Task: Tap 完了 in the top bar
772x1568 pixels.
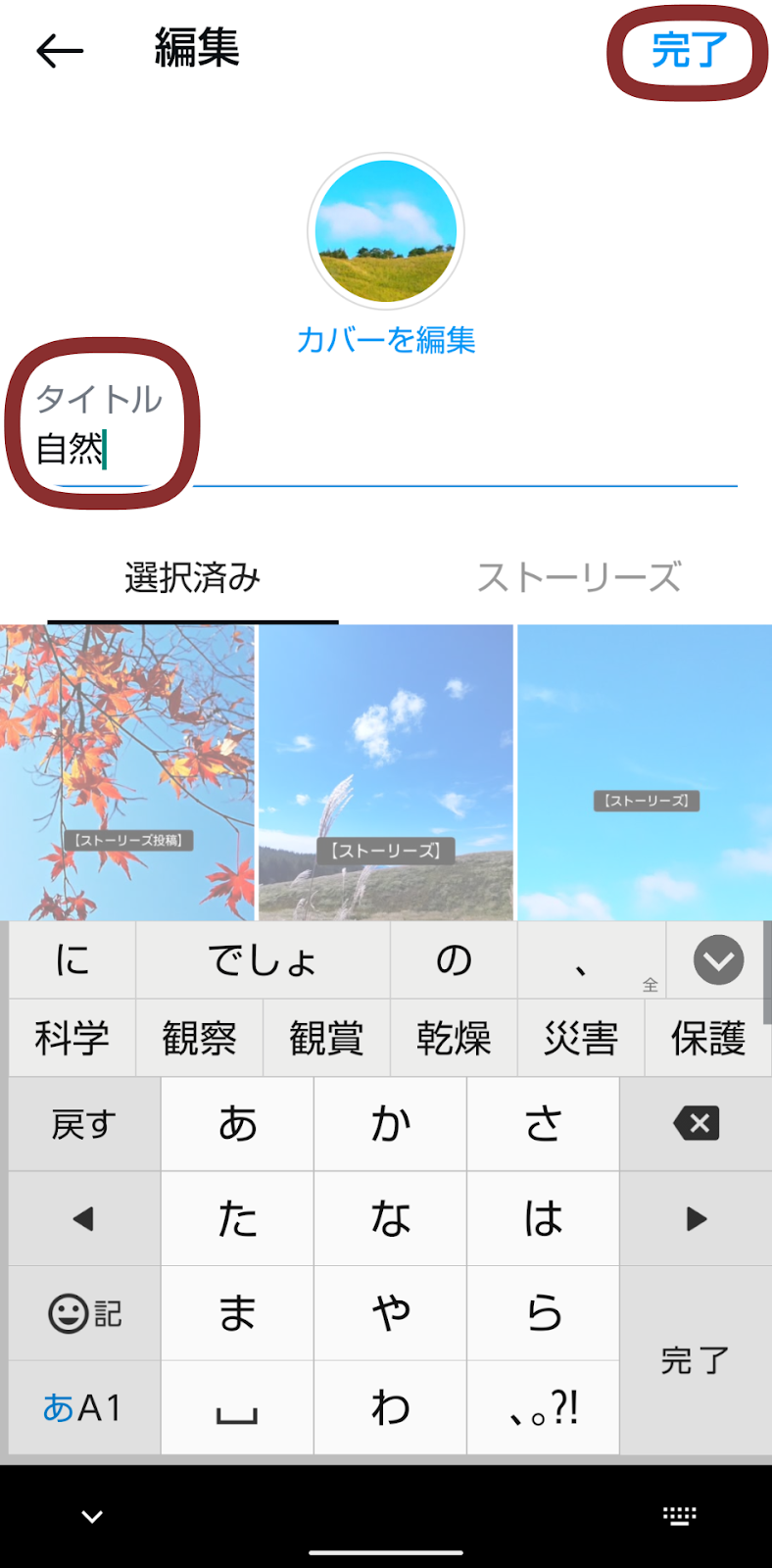Action: (689, 50)
